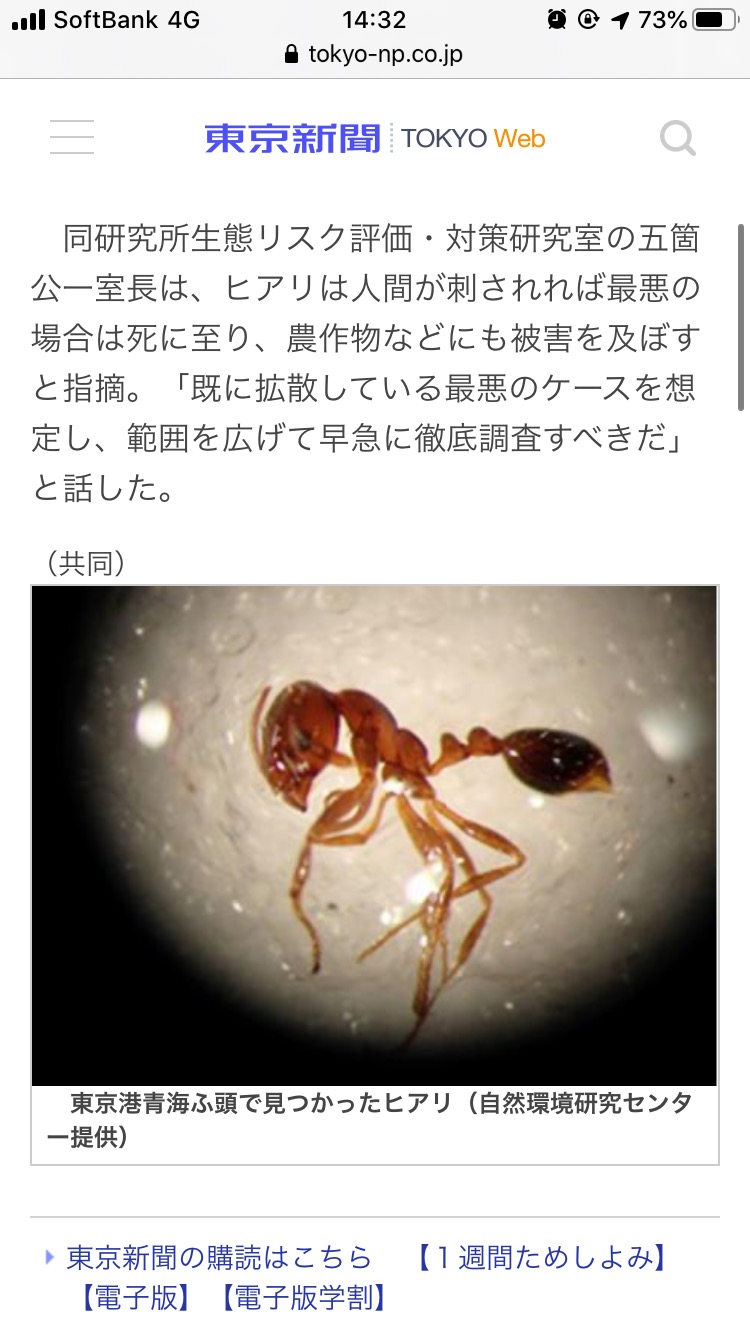Image resolution: width=750 pixels, height=1334 pixels.
Task: Open the hamburger menu
Action: (72, 137)
